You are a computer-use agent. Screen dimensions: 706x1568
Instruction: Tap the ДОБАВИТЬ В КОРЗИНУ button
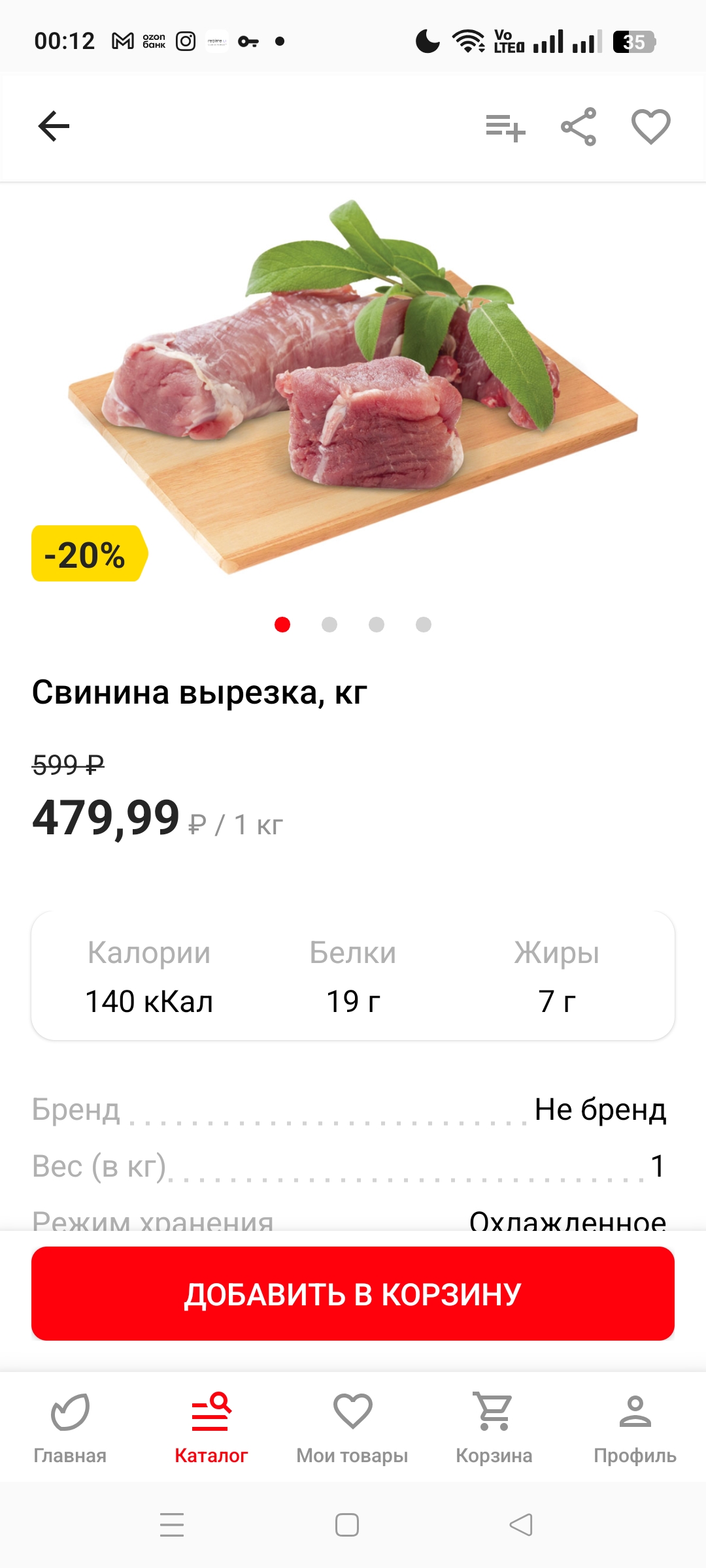pos(353,1294)
